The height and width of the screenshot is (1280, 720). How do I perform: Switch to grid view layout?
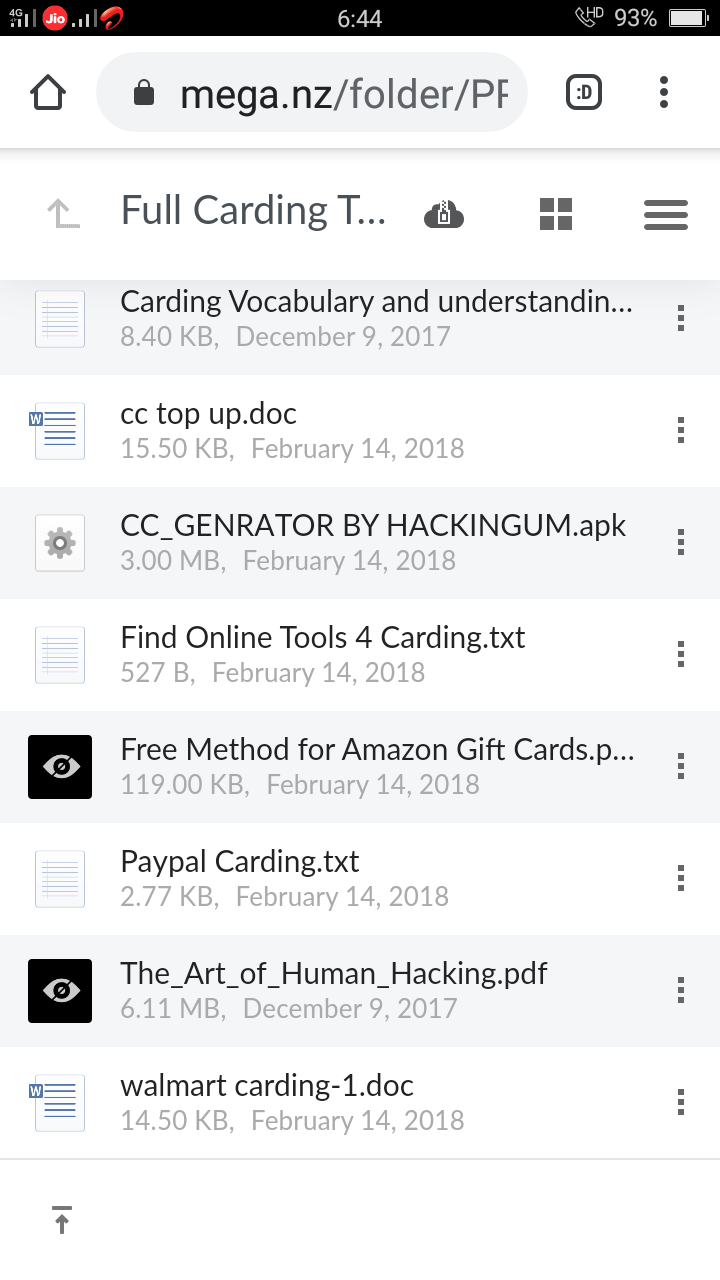(x=556, y=213)
